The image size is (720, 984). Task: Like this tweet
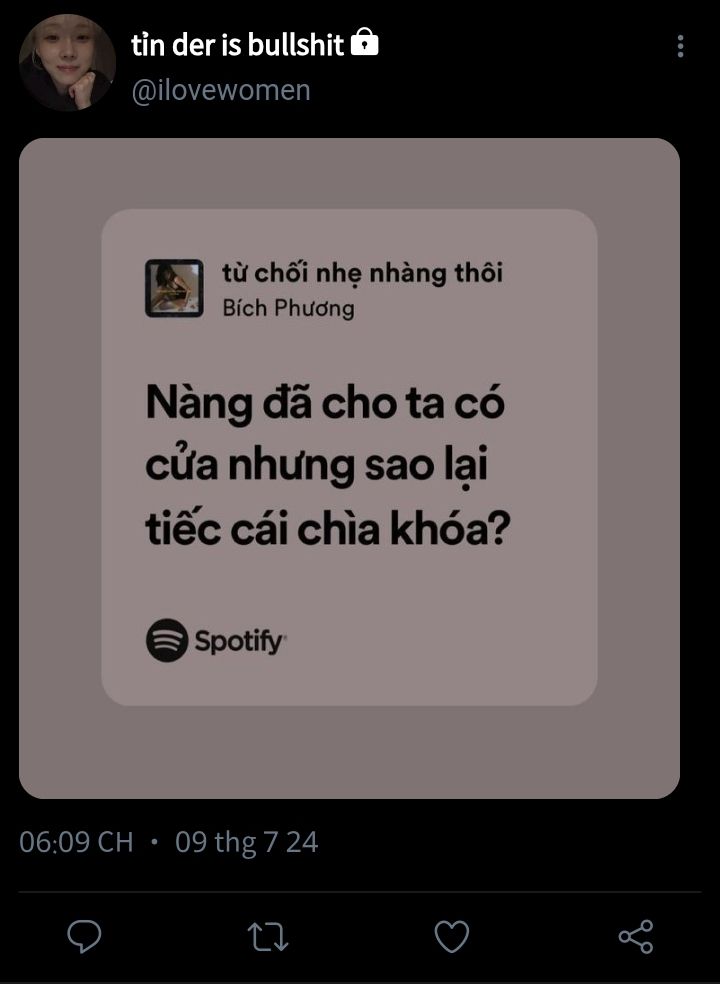[x=452, y=936]
